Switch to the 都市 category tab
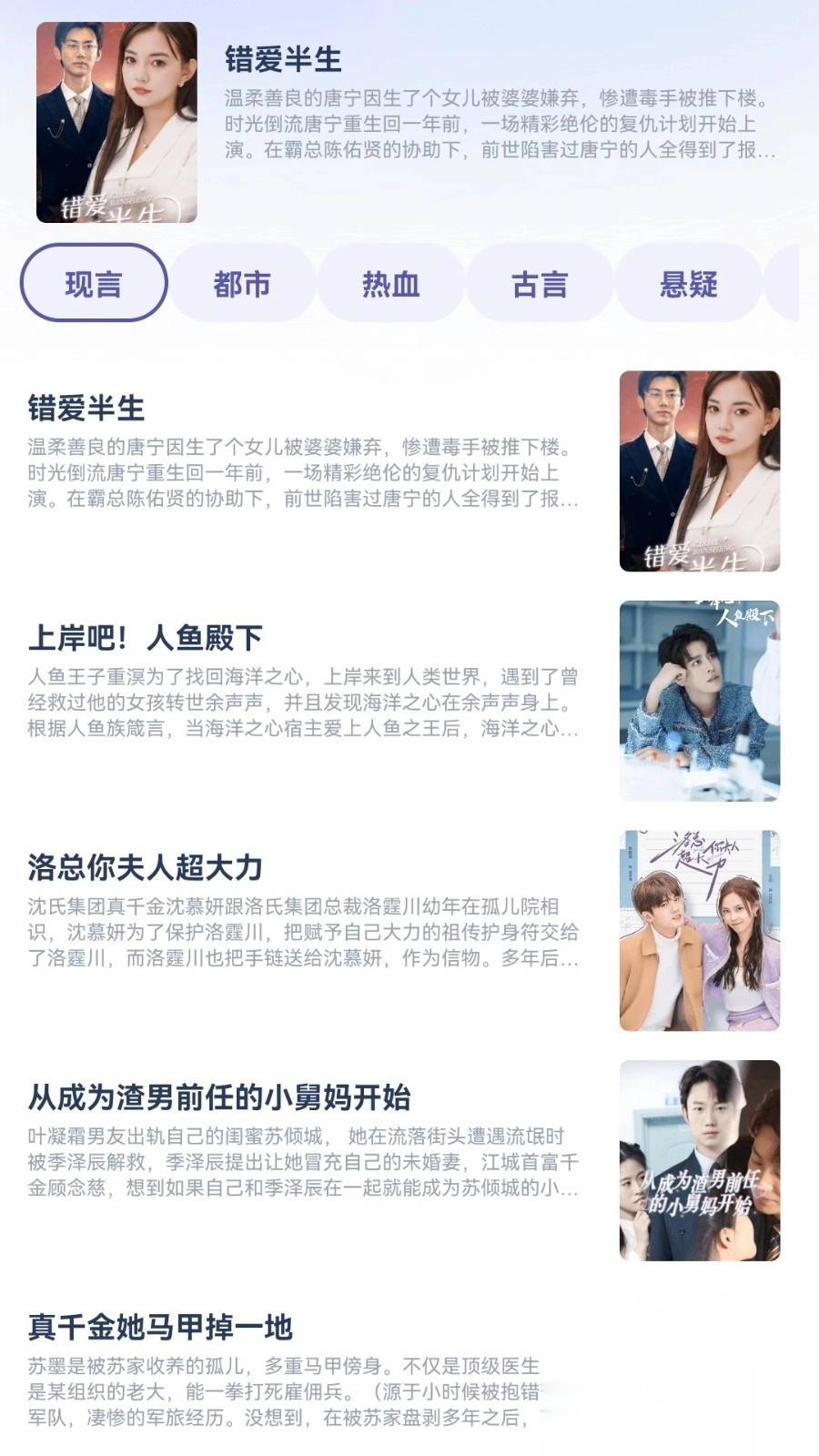819x1456 pixels. click(244, 283)
